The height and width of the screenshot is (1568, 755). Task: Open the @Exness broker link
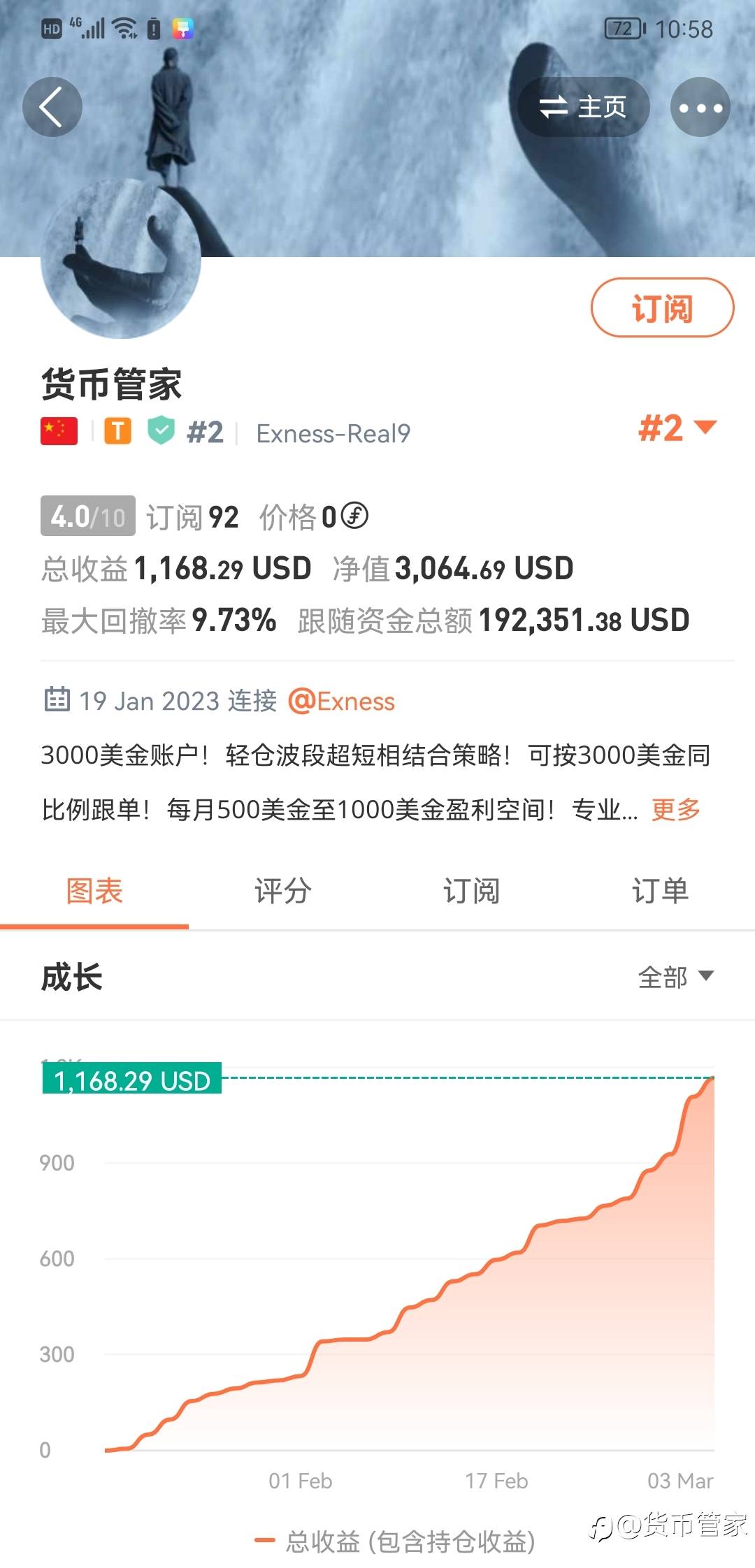342,701
